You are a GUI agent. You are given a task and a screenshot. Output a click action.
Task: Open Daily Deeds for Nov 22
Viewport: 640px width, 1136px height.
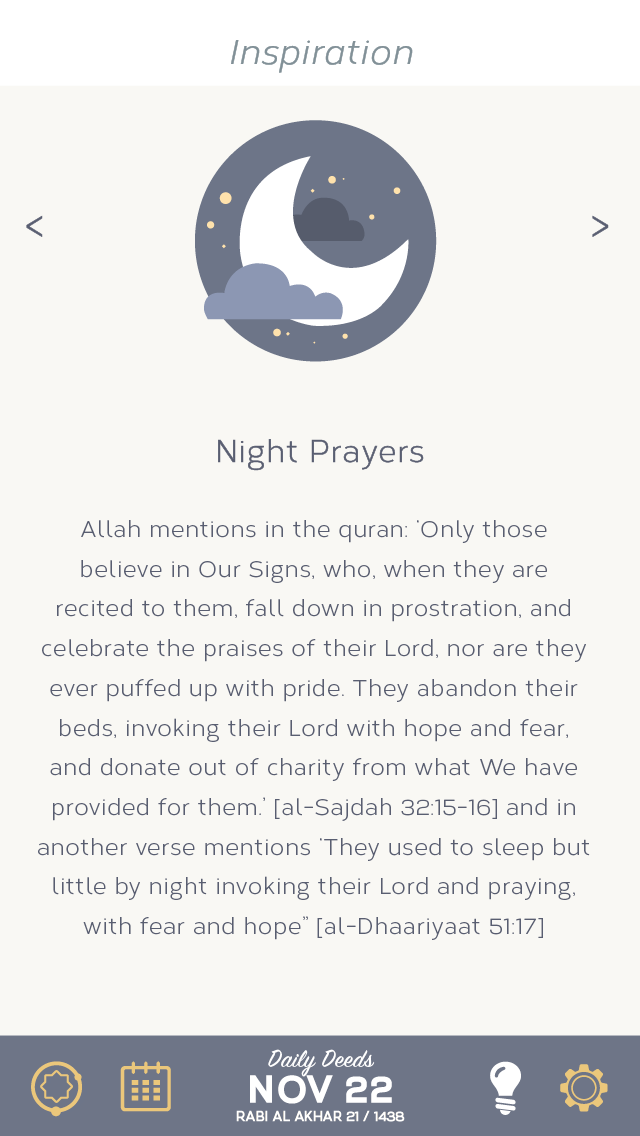tap(320, 1086)
